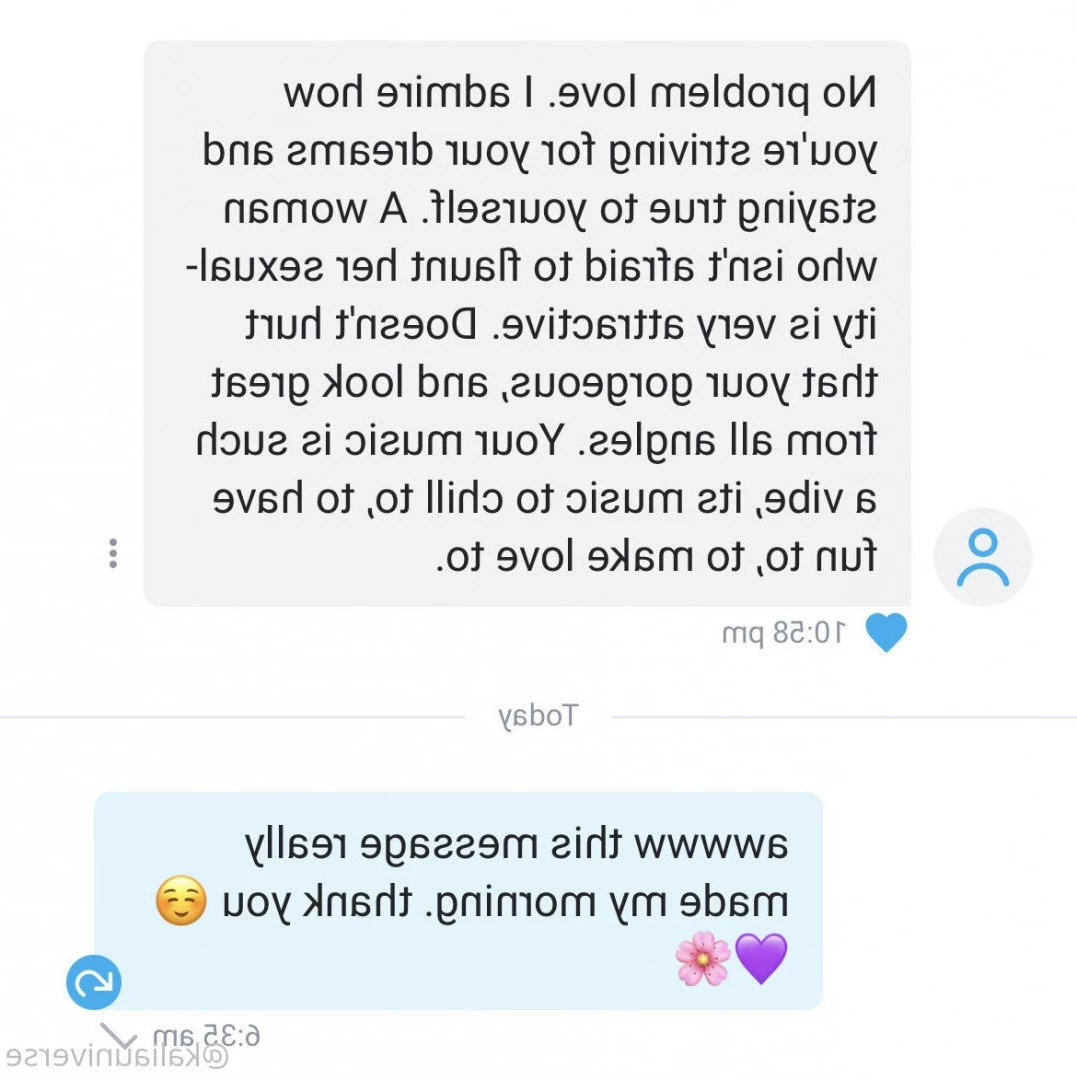Open the three-dot menu beside the received message
The width and height of the screenshot is (1077, 1080).
[x=113, y=554]
